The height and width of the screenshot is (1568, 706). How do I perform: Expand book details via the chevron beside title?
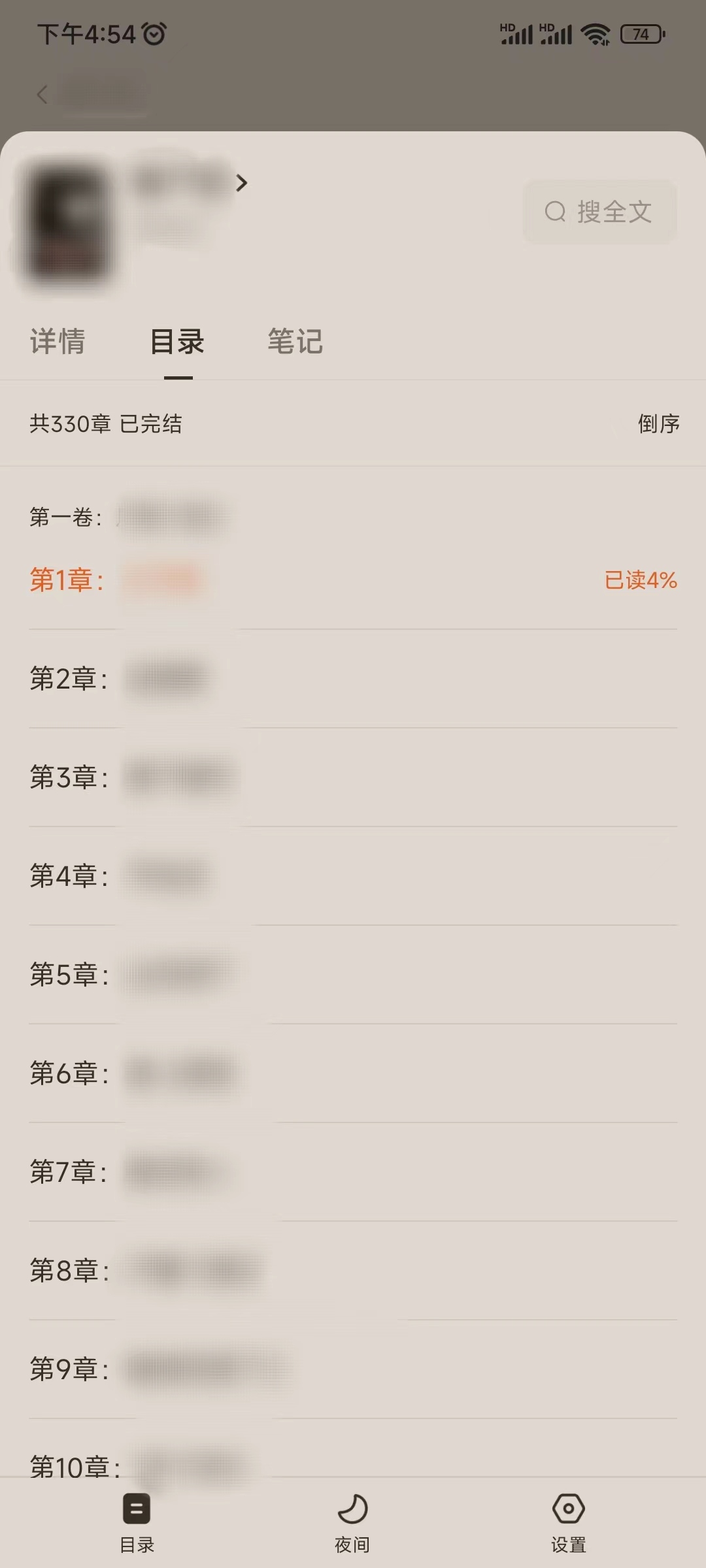(241, 183)
